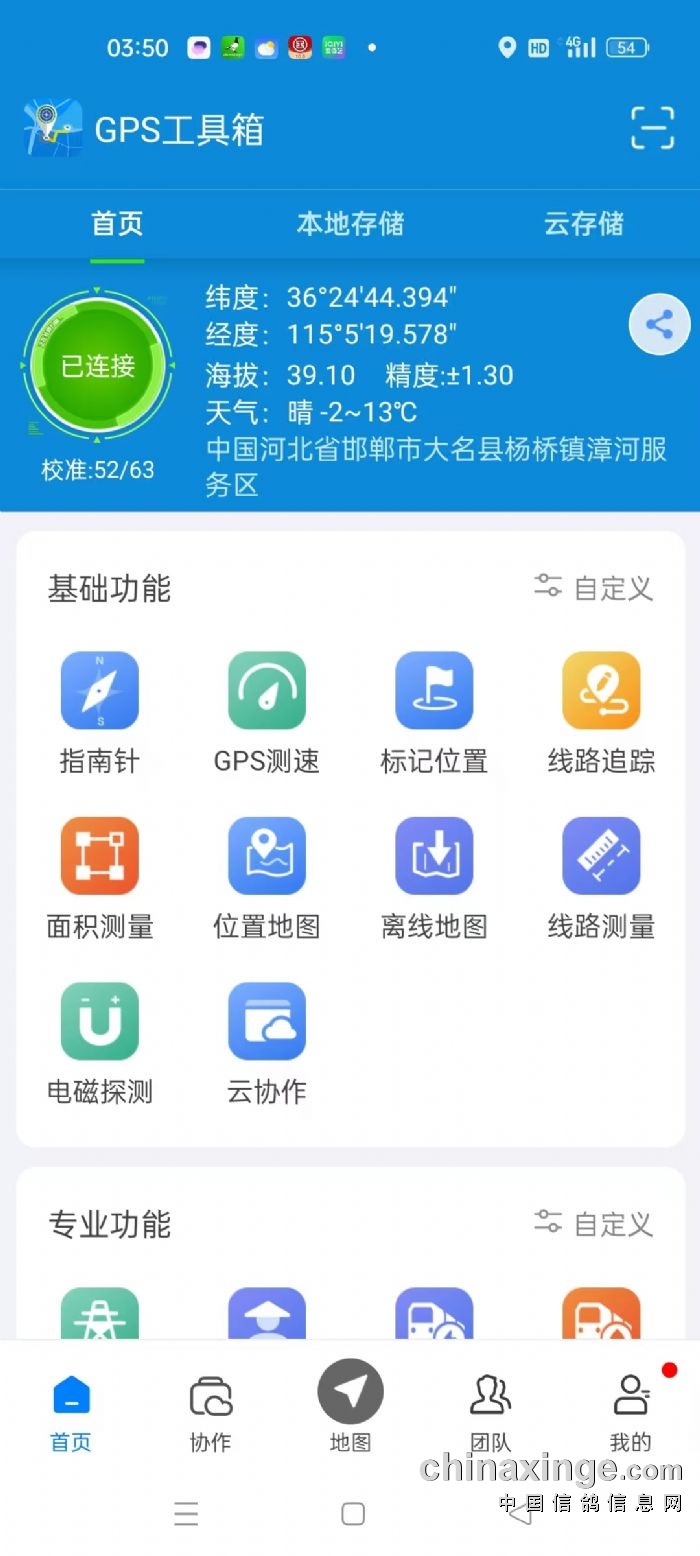Open the 地图 map tab

(x=351, y=1407)
